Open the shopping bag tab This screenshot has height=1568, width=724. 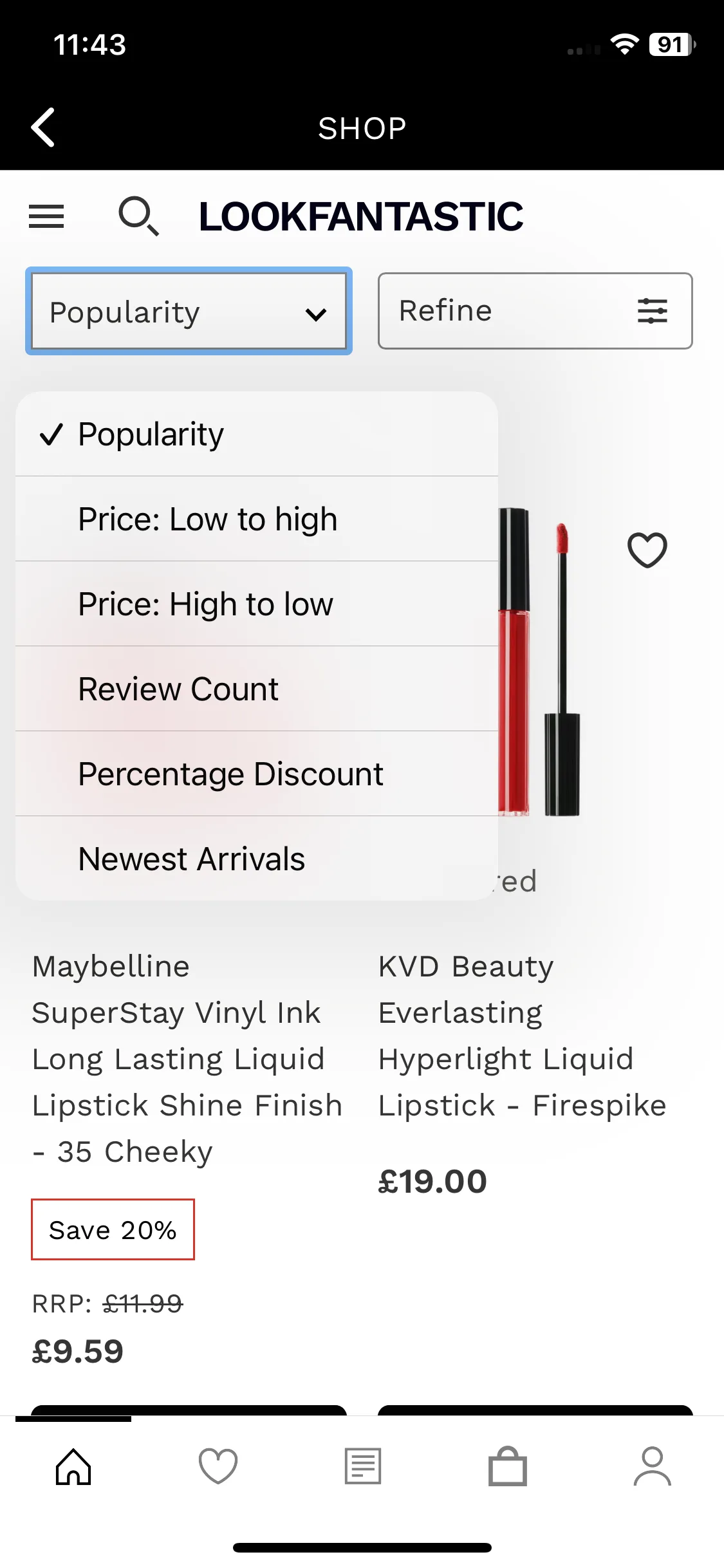[x=508, y=1467]
